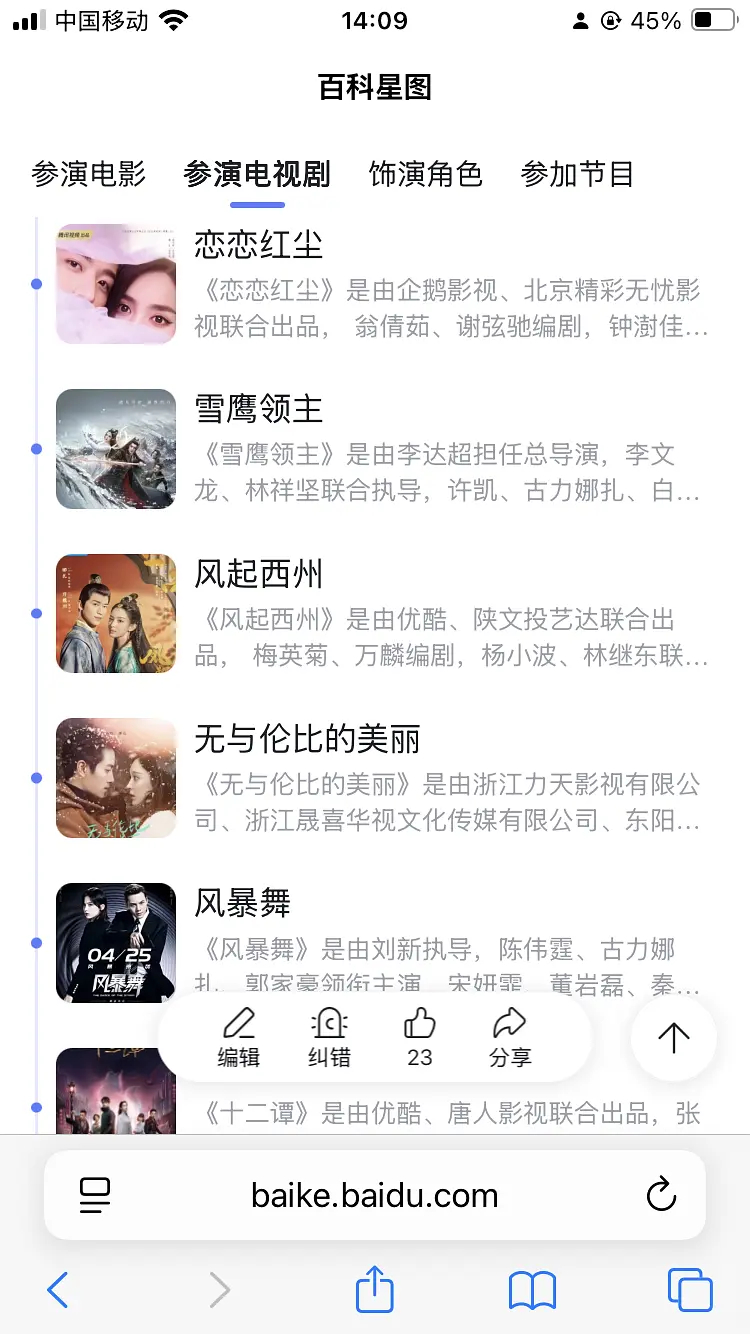Tap the browser share icon at bottom
Viewport: 750px width, 1334px height.
point(374,1291)
